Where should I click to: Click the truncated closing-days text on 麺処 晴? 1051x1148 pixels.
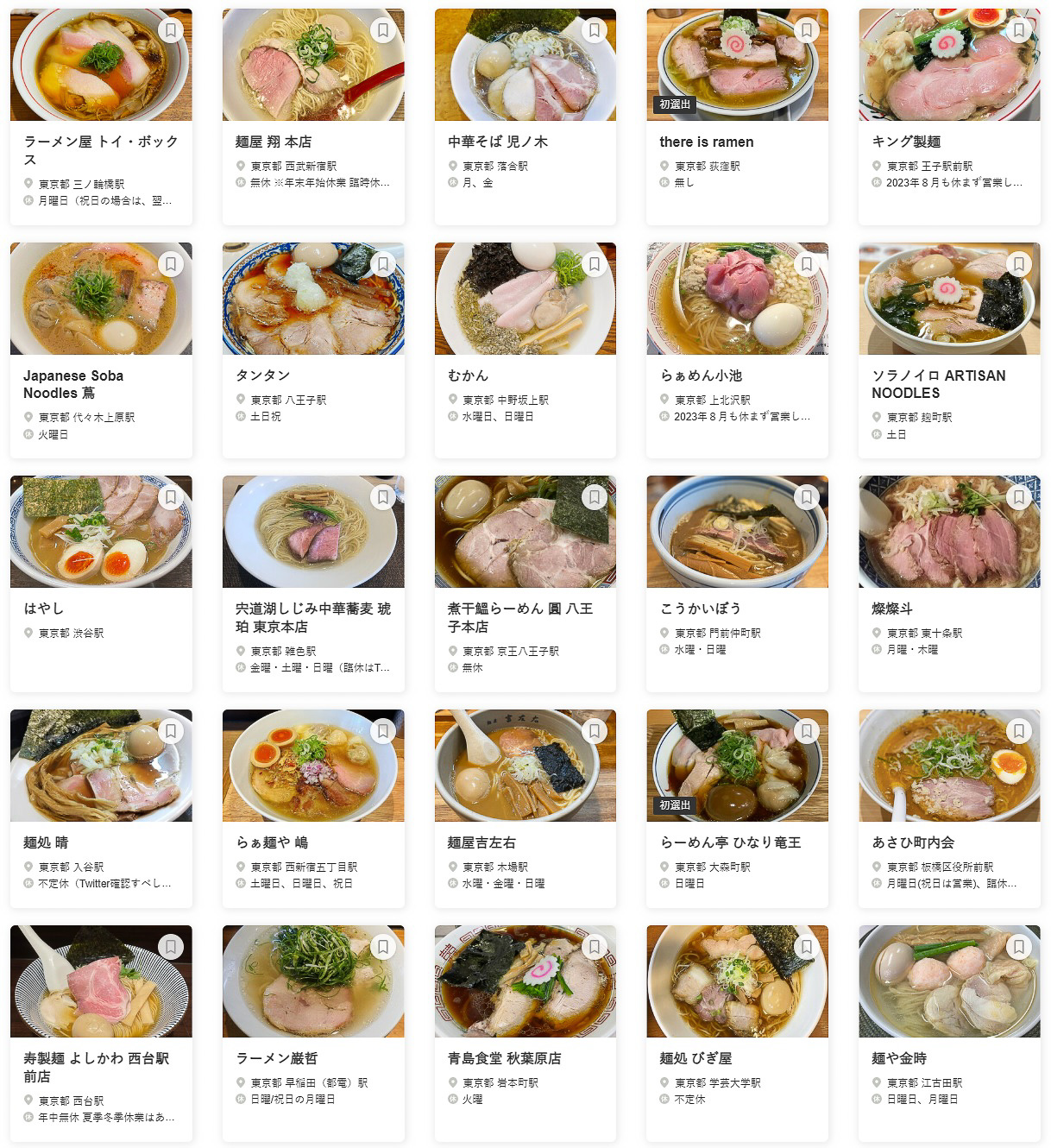[104, 884]
